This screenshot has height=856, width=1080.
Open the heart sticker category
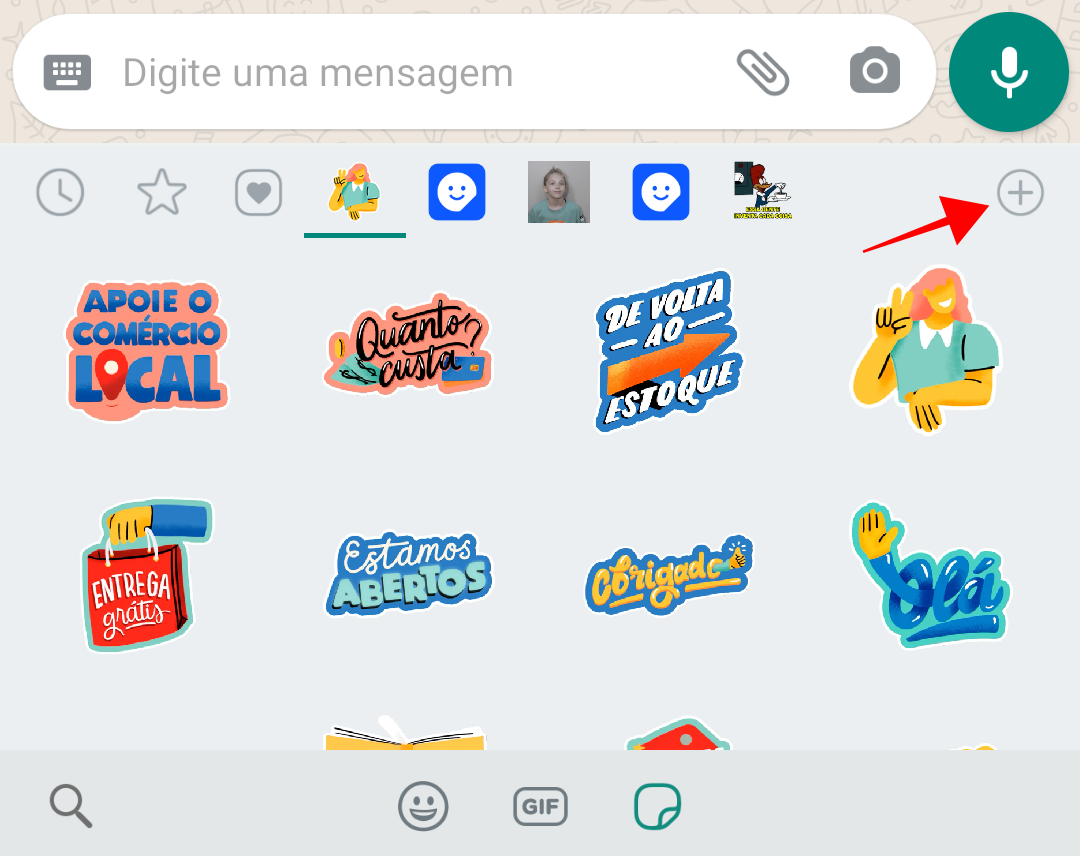pos(258,192)
